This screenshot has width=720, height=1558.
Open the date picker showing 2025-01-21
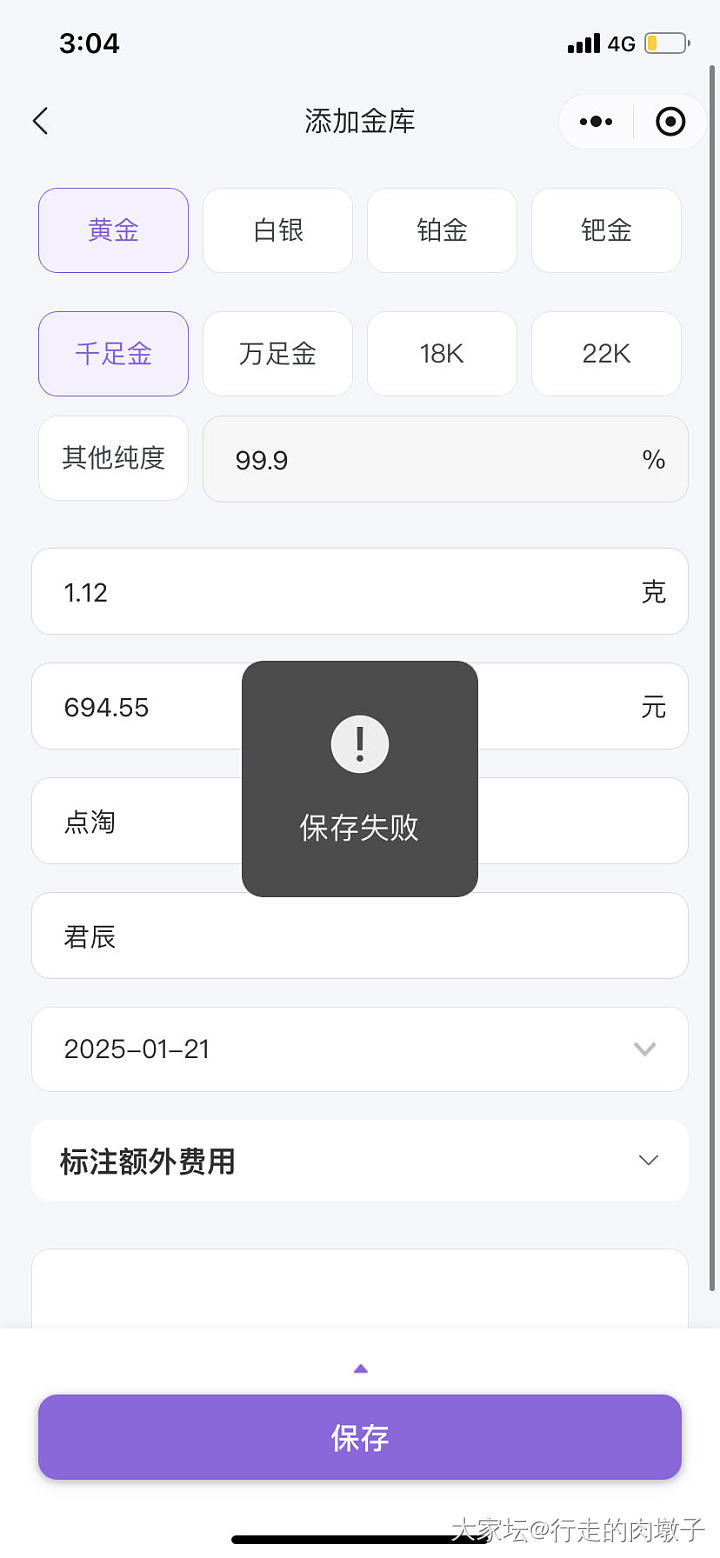click(x=360, y=1049)
